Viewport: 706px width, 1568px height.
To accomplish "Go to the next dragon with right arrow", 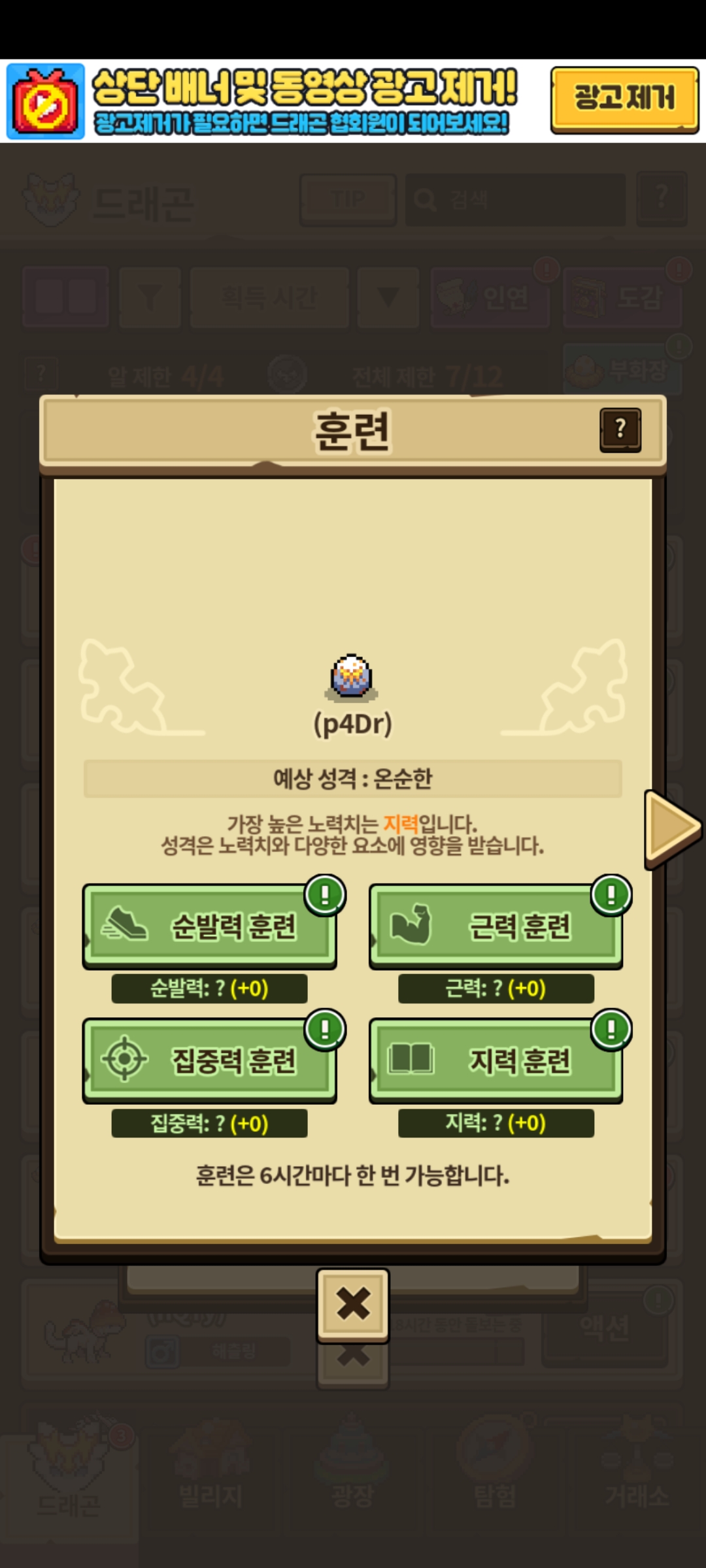I will [672, 828].
